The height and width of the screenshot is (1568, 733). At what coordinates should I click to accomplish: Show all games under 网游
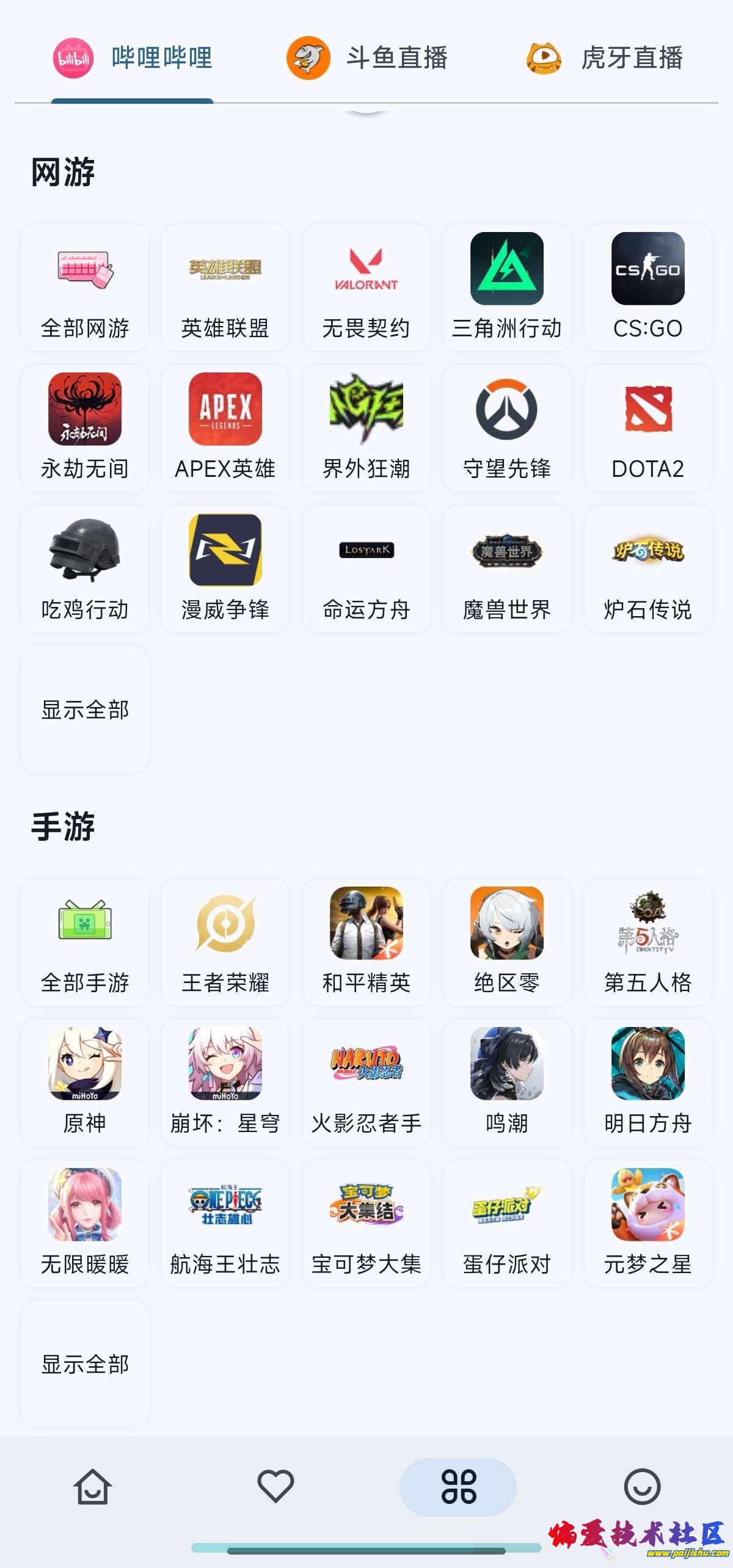(85, 710)
